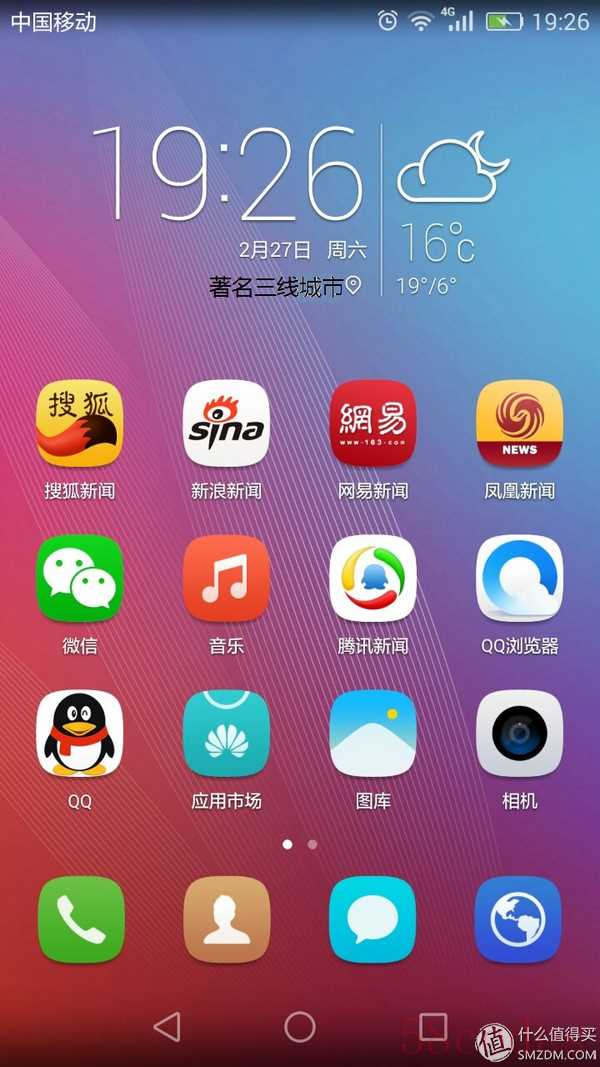Open 应用市场 app store
Image resolution: width=600 pixels, height=1067 pixels.
pyautogui.click(x=227, y=734)
